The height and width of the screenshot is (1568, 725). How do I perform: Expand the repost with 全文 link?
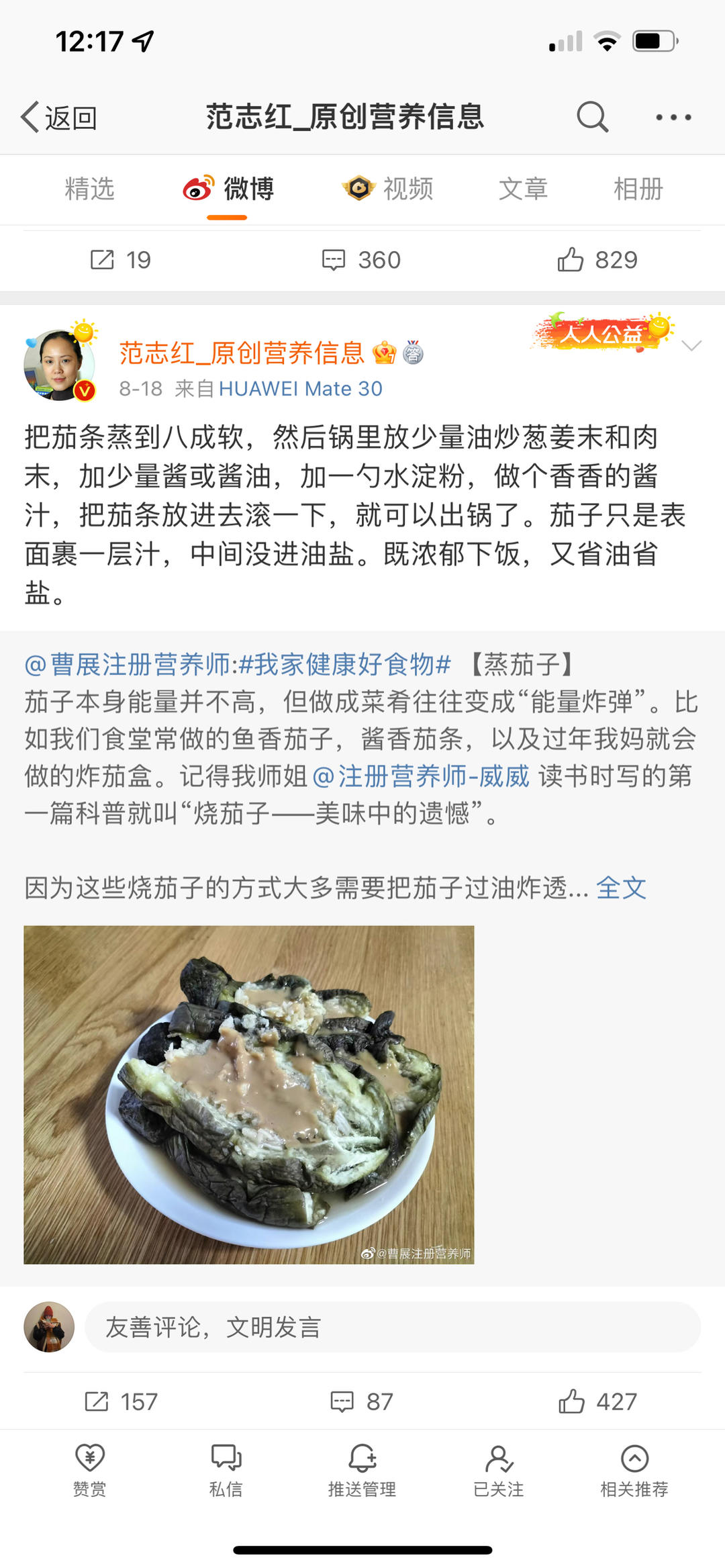621,888
